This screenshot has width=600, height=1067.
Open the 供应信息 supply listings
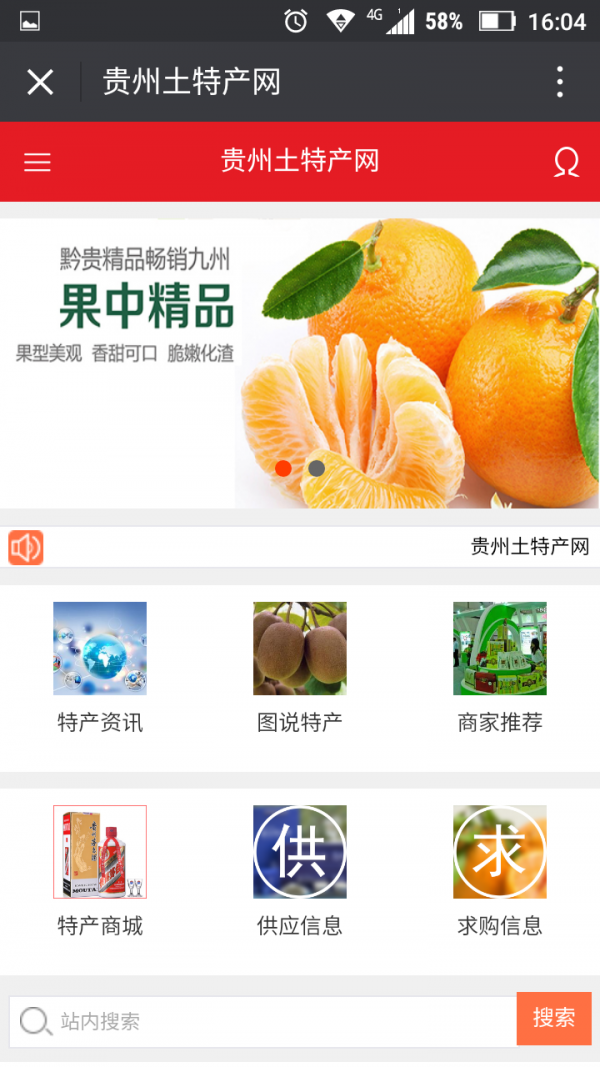[x=300, y=868]
